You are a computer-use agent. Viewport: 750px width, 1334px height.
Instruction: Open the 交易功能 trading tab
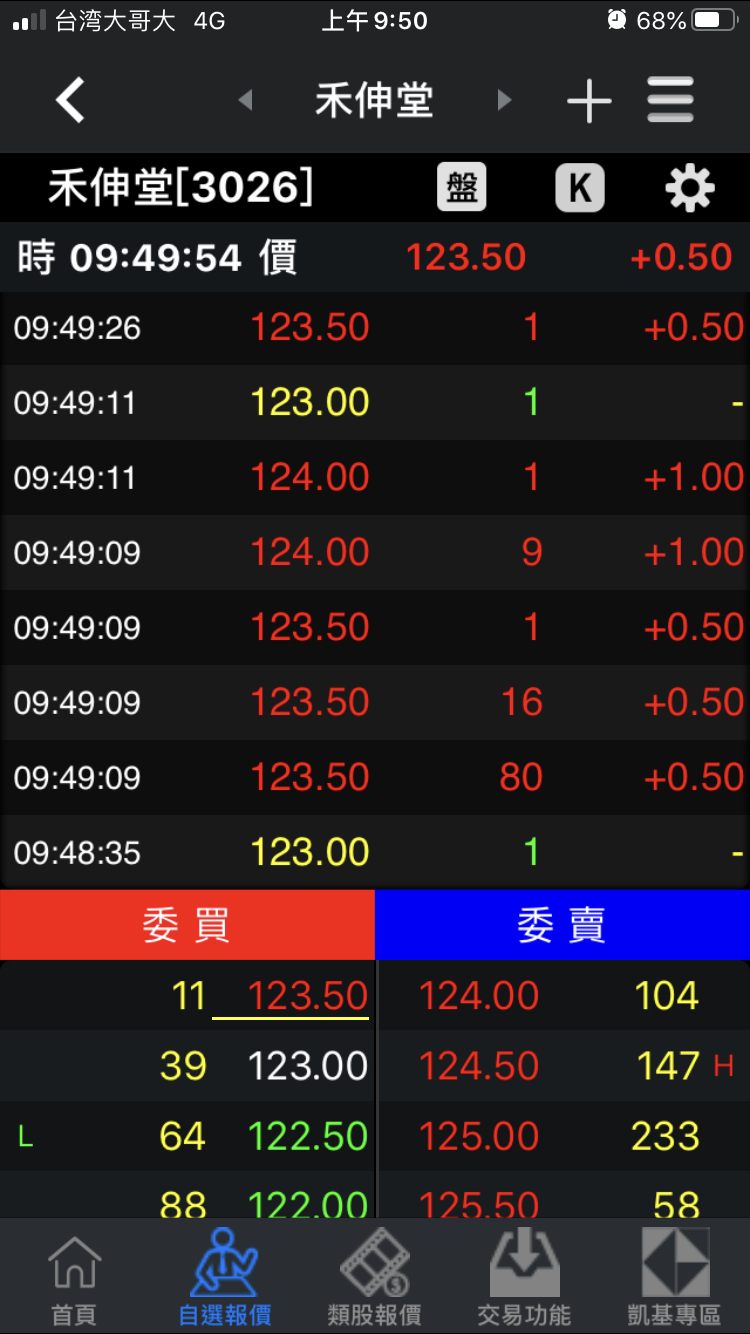[525, 1280]
